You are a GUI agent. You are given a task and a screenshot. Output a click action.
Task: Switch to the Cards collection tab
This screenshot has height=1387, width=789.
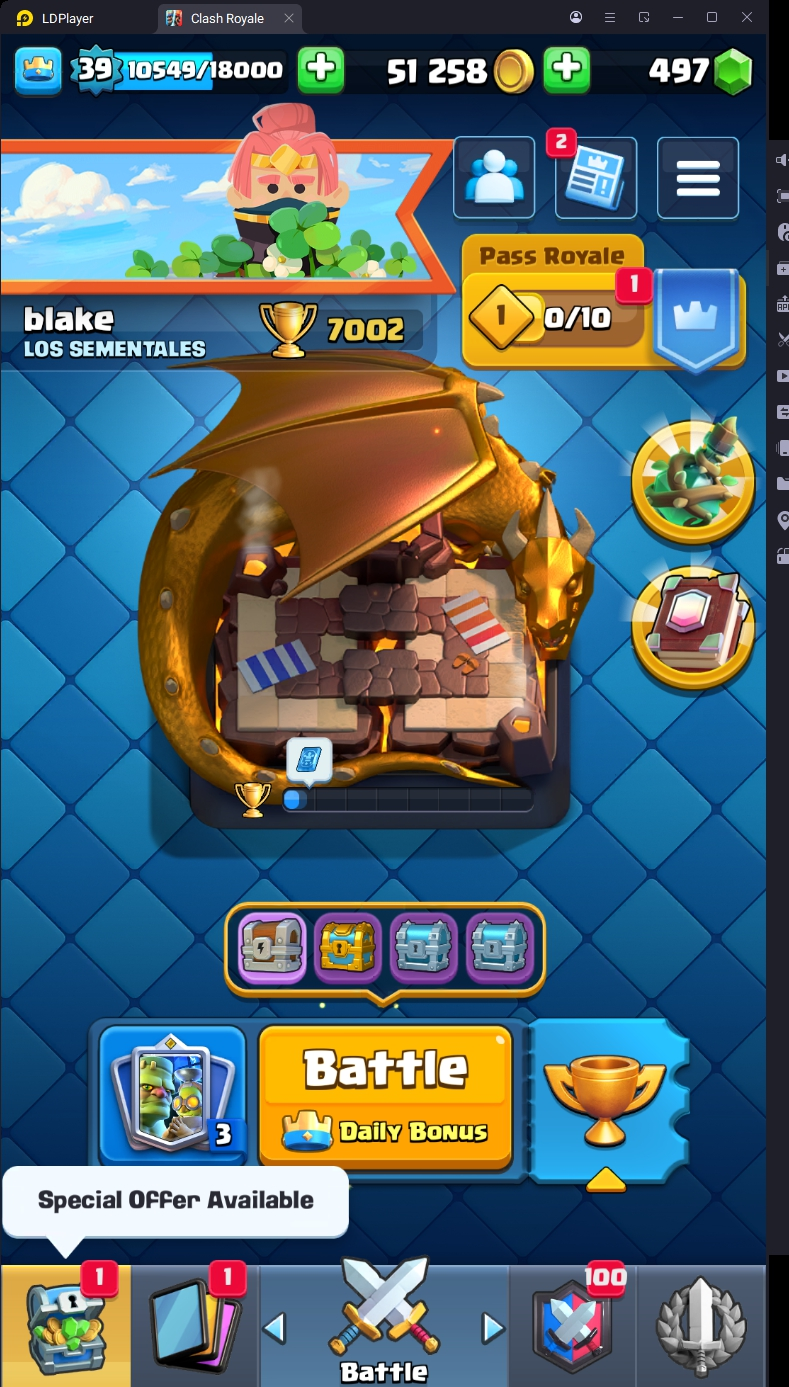194,1326
